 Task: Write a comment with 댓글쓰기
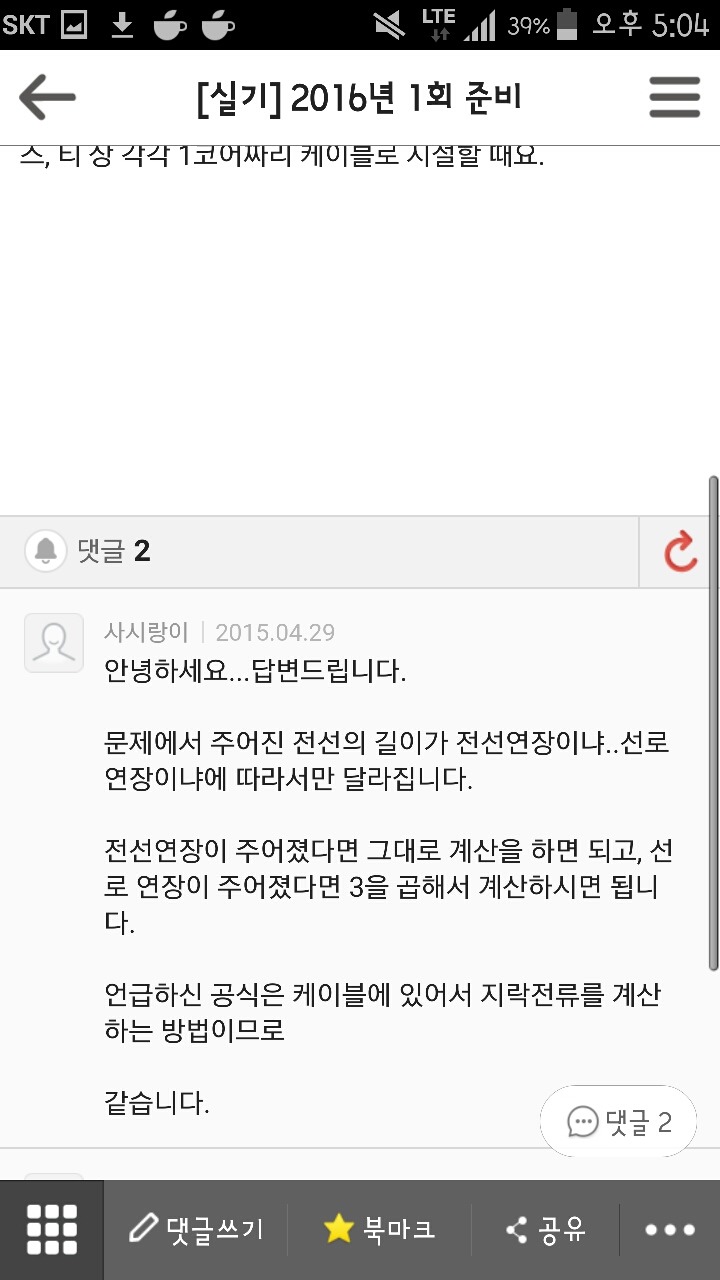(x=196, y=1229)
